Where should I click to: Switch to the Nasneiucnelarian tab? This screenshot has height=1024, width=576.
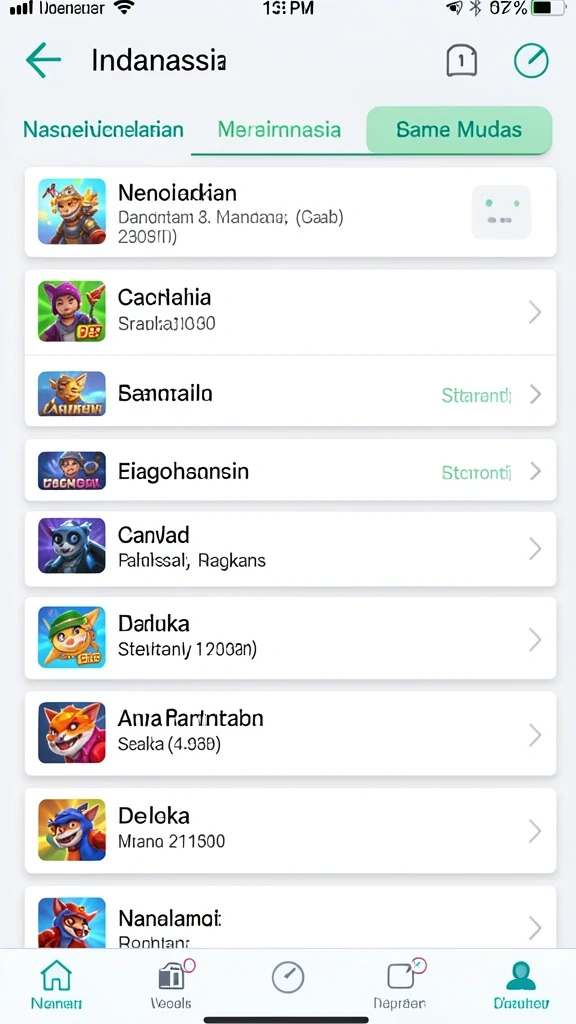click(103, 129)
